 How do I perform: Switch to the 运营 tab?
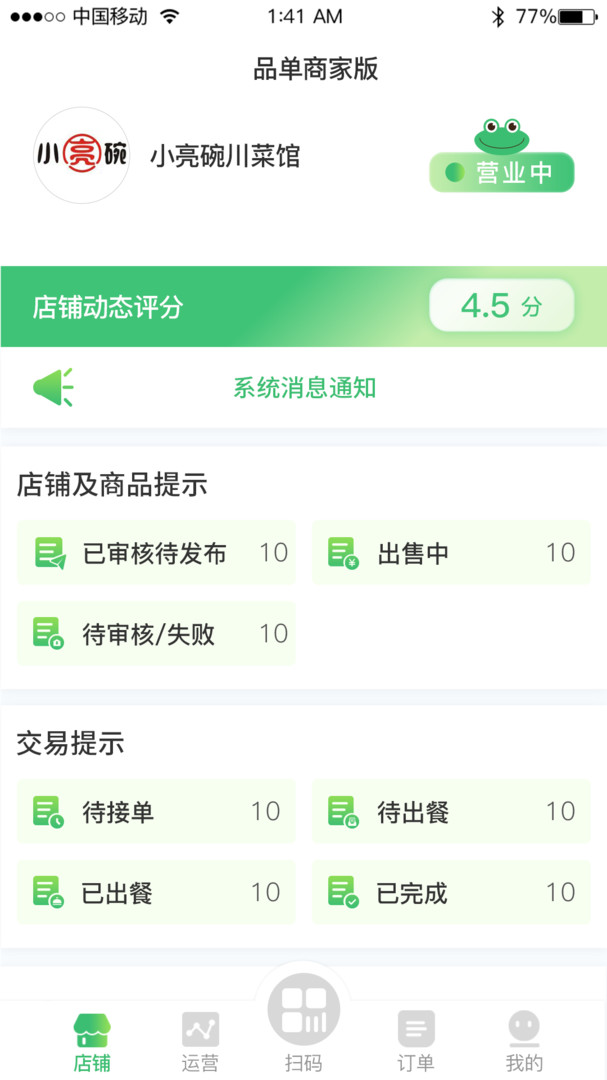(200, 1041)
